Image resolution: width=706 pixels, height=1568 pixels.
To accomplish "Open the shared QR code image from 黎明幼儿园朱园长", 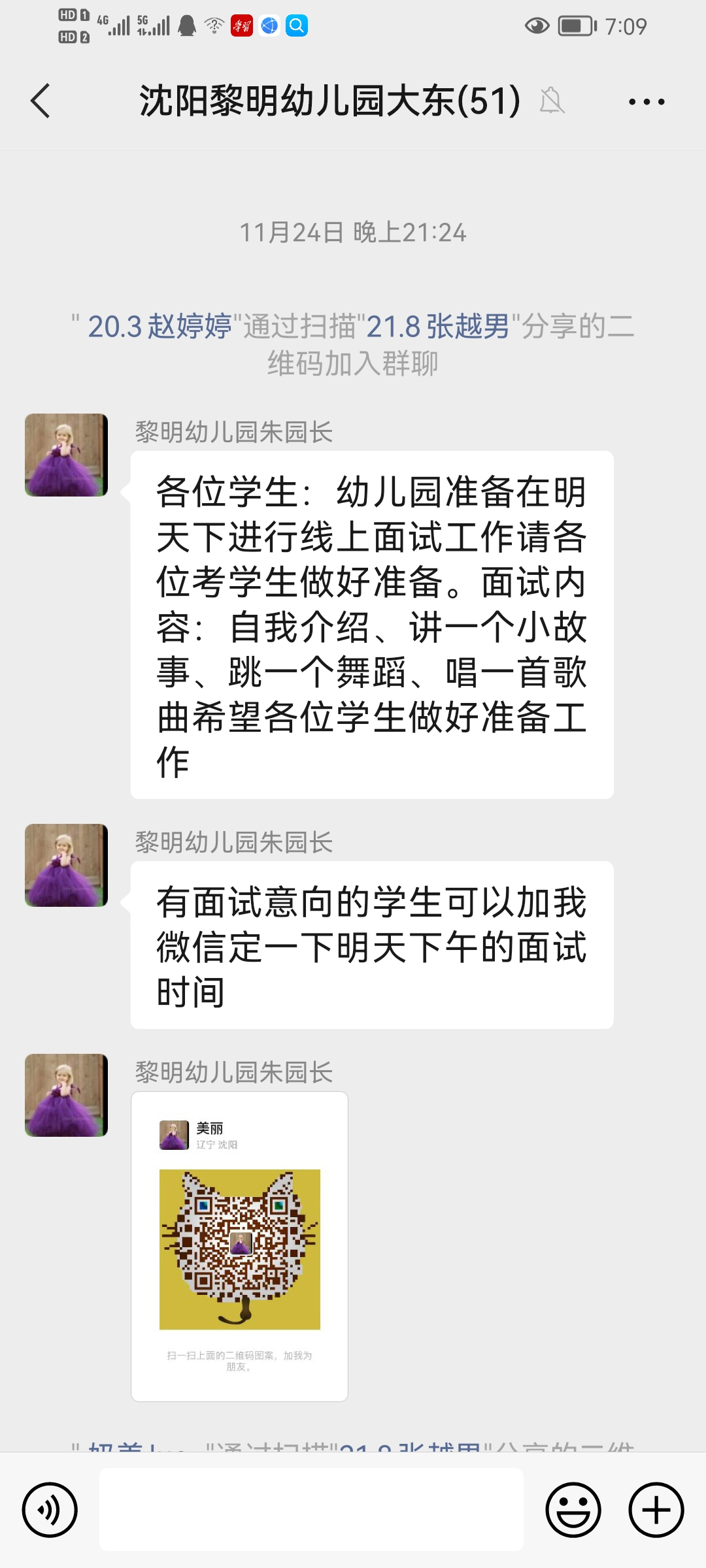I will 239,1246.
